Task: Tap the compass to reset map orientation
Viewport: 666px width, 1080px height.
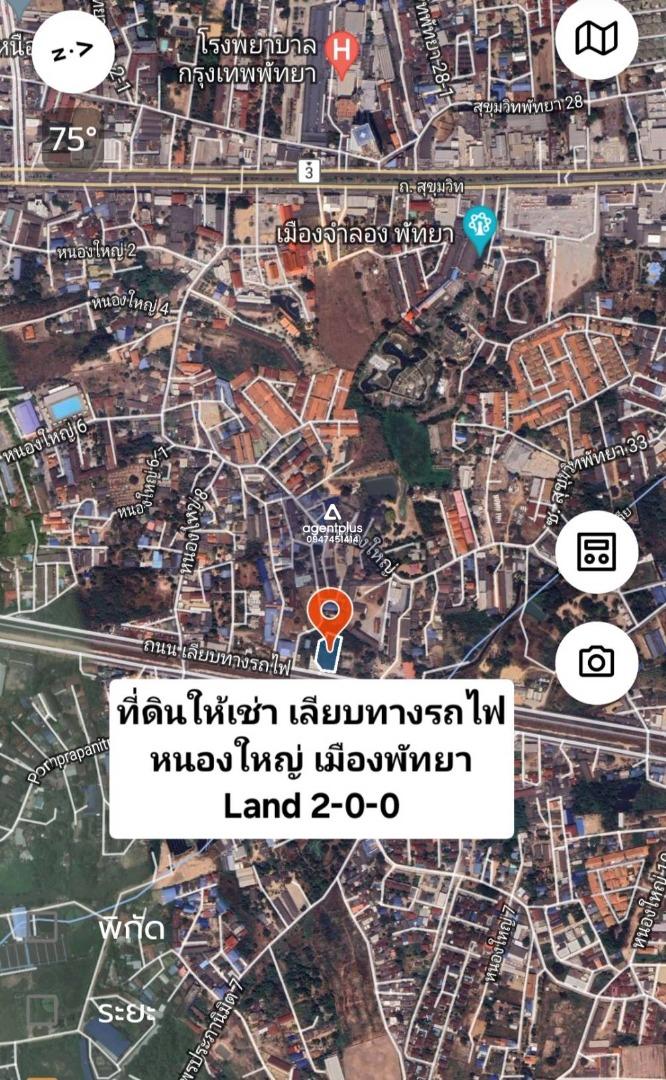Action: pyautogui.click(x=72, y=52)
